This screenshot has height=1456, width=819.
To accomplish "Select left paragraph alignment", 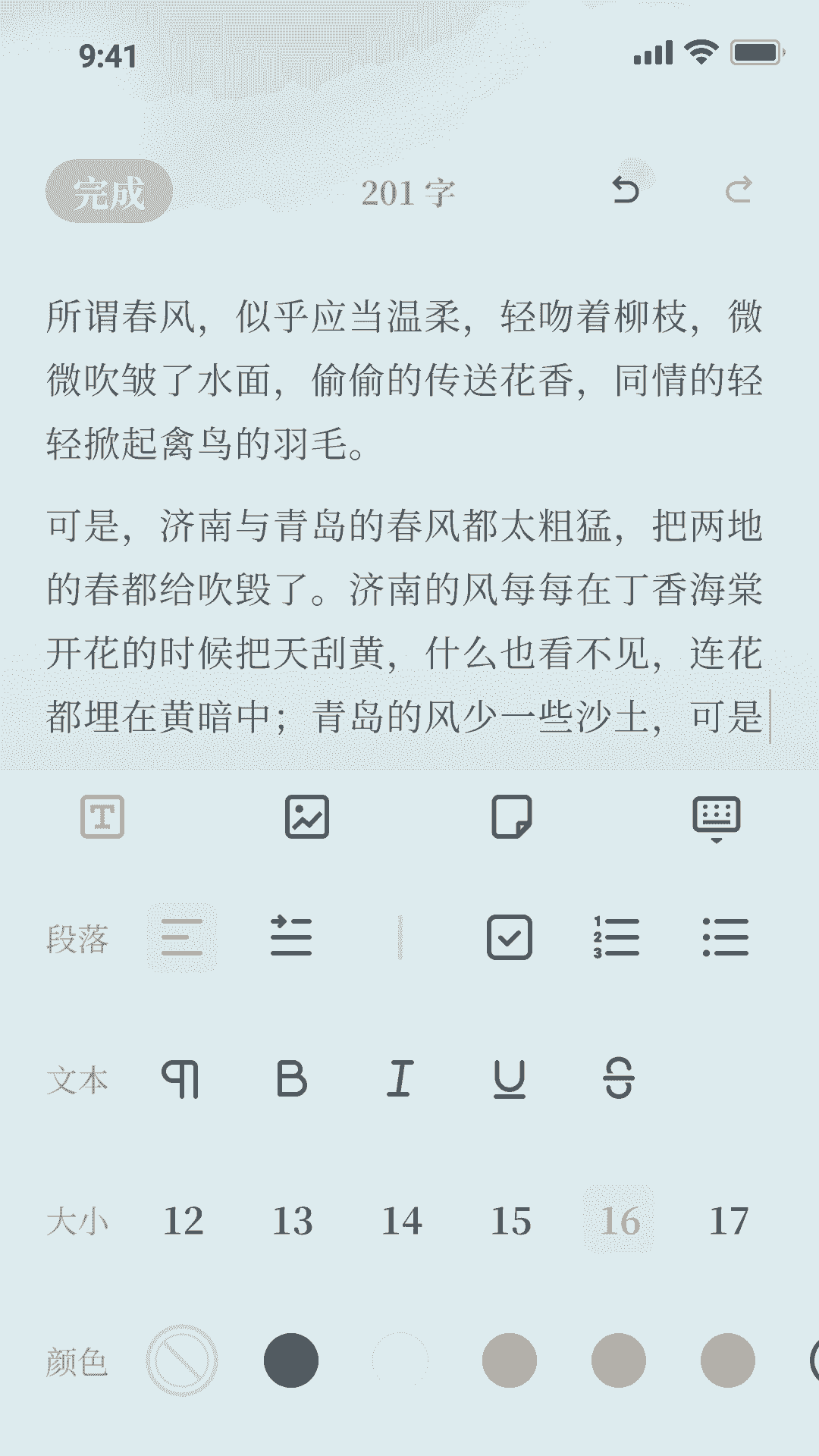I will coord(182,937).
